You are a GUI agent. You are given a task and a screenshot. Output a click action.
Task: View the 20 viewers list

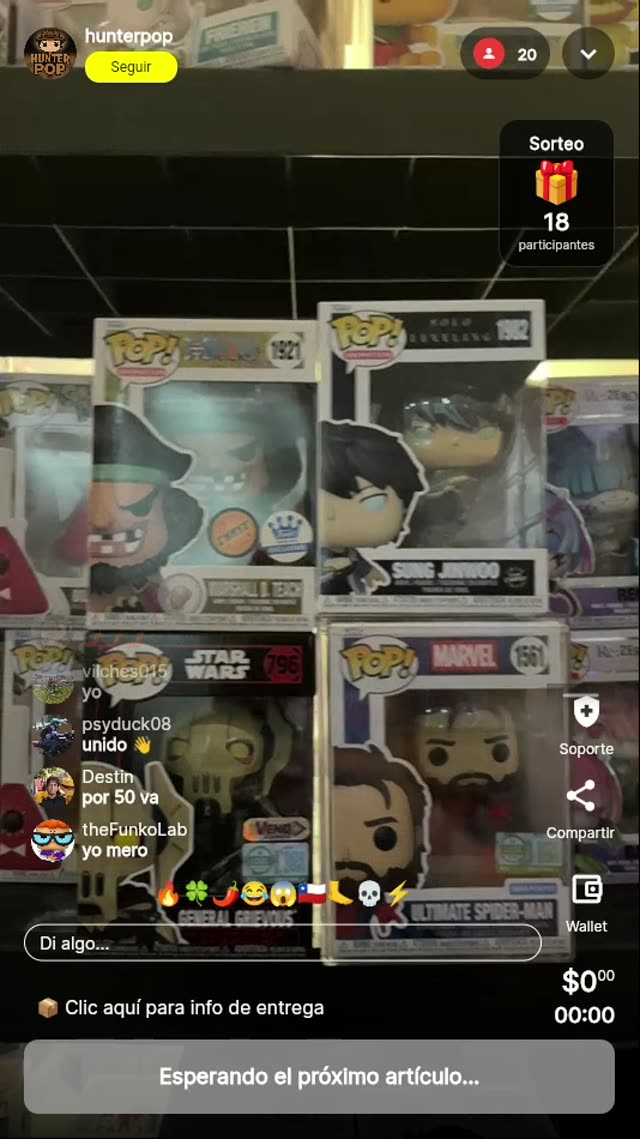[x=506, y=54]
